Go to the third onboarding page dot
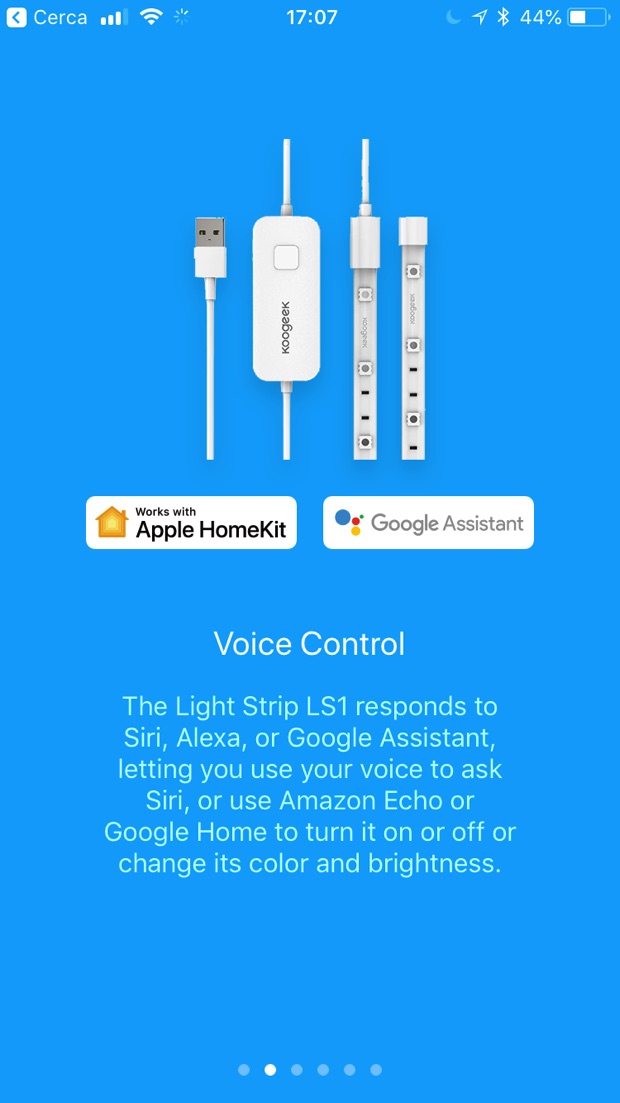 297,1069
